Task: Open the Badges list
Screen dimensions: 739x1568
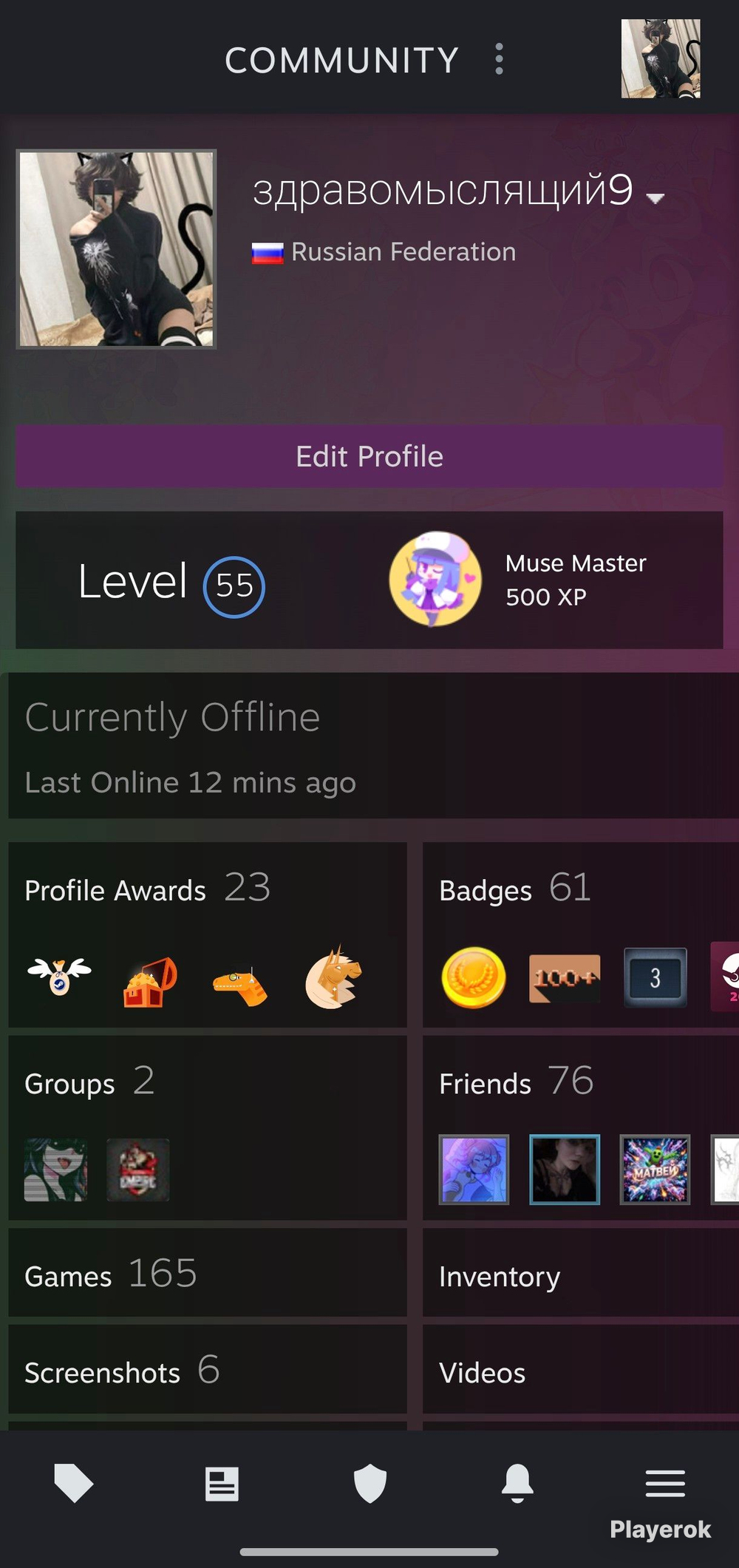Action: (x=515, y=889)
